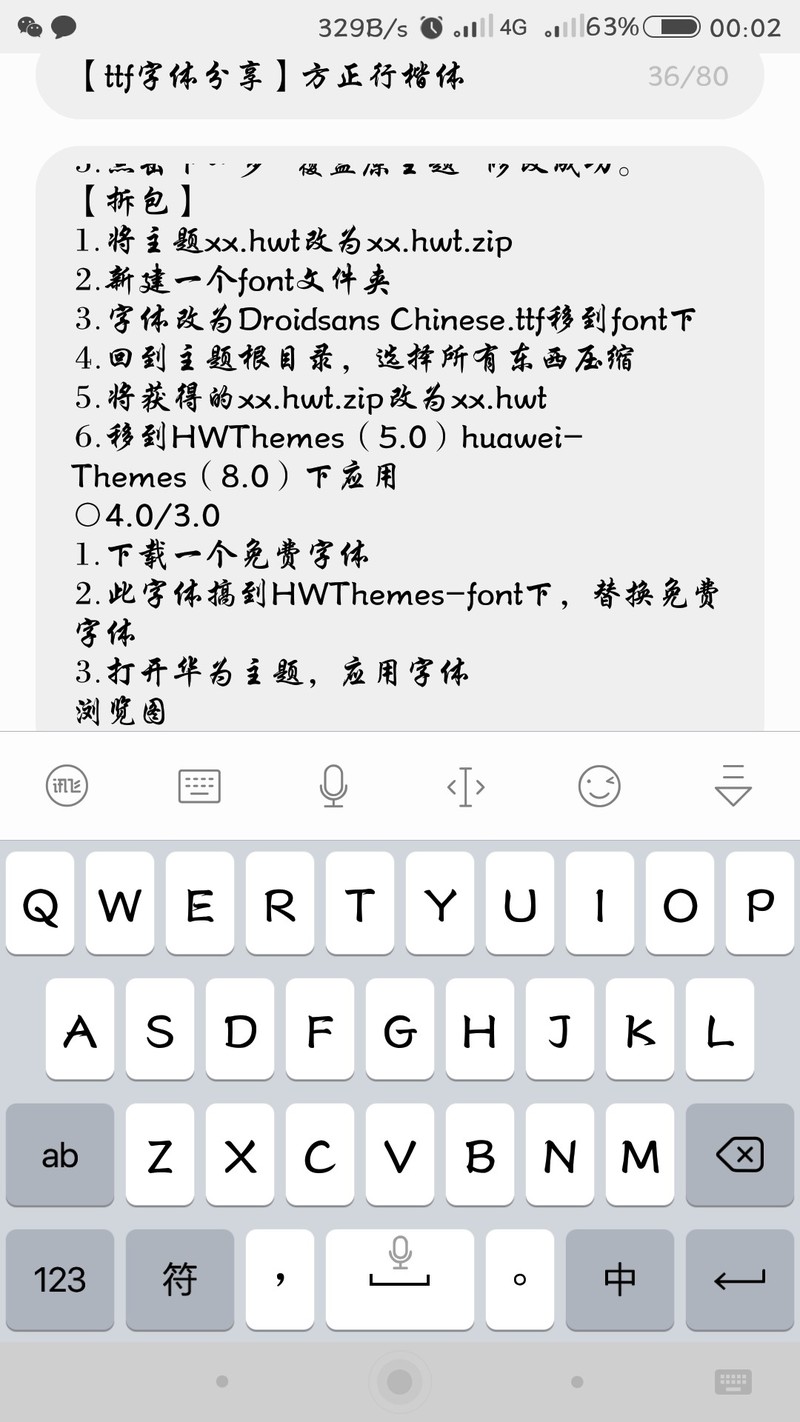The image size is (800, 1422).
Task: Toggle the ab case key
Action: 60,1155
